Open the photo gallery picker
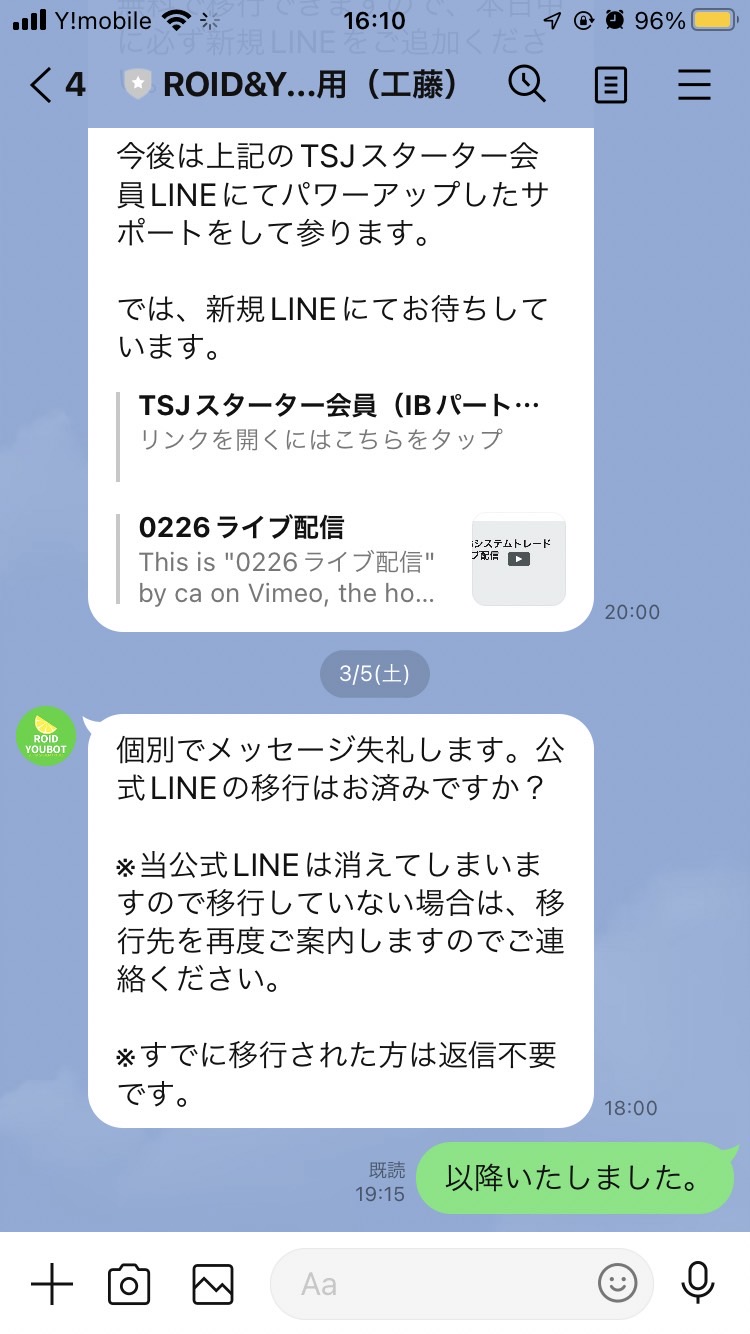The width and height of the screenshot is (750, 1334). coord(213,1284)
